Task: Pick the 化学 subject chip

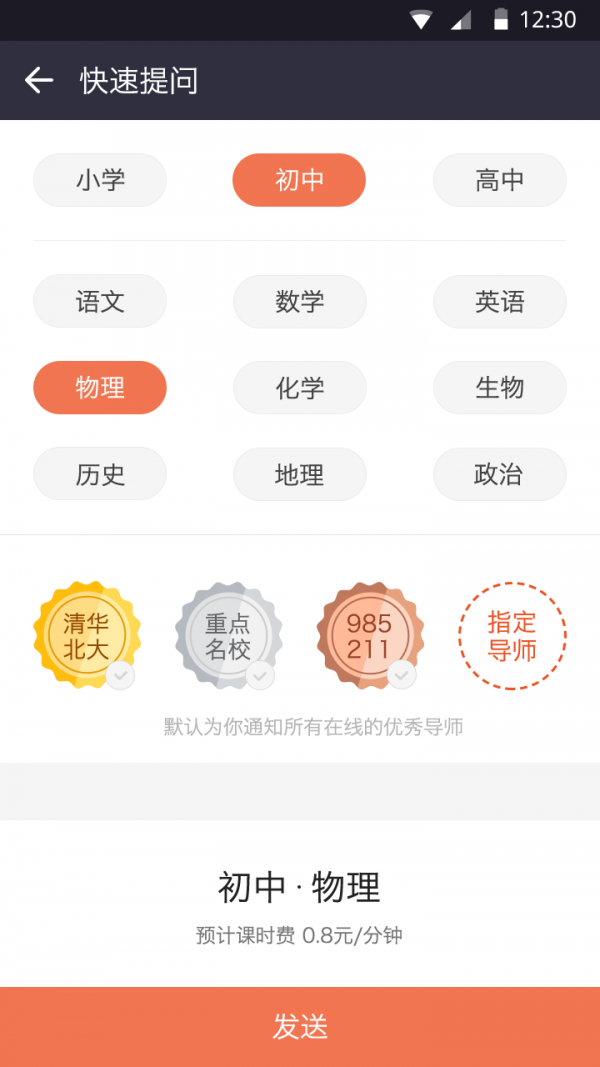Action: [299, 387]
